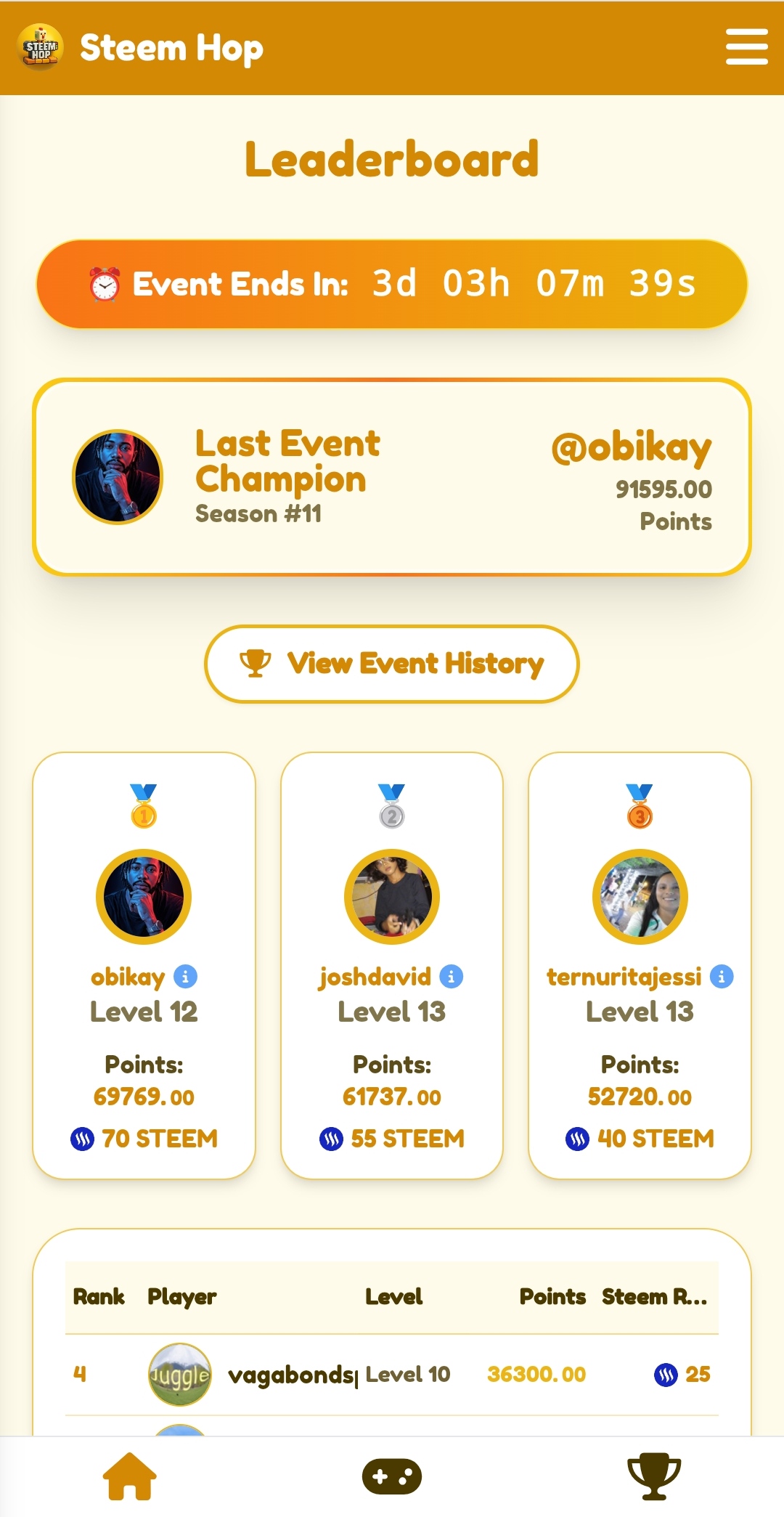The image size is (784, 1517).
Task: Switch to the game controller tab
Action: point(392,1476)
